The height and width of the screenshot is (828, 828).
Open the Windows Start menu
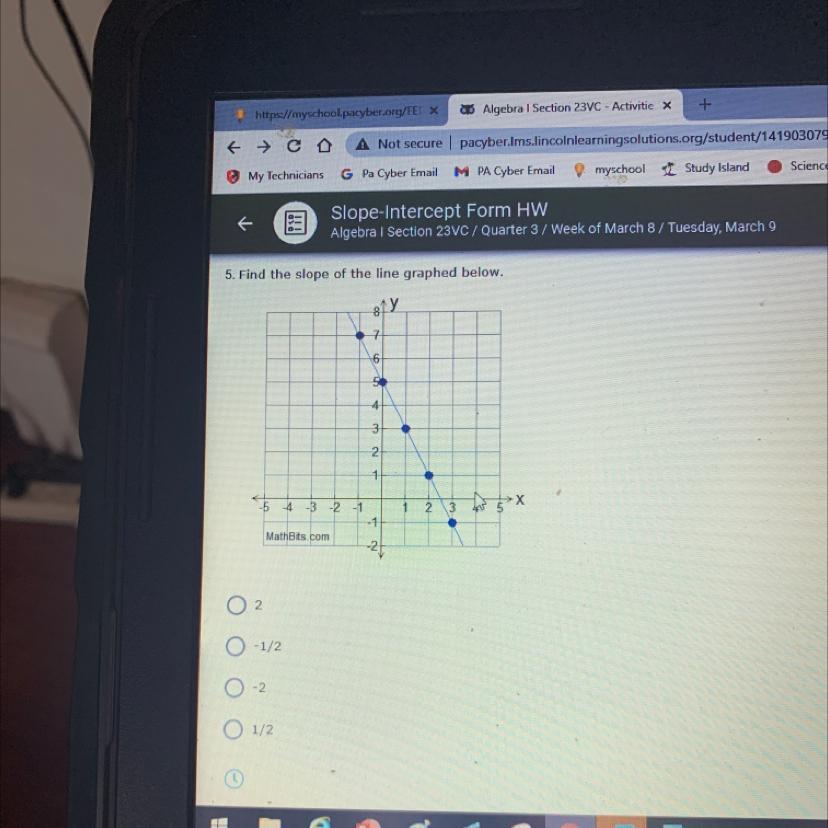point(219,822)
